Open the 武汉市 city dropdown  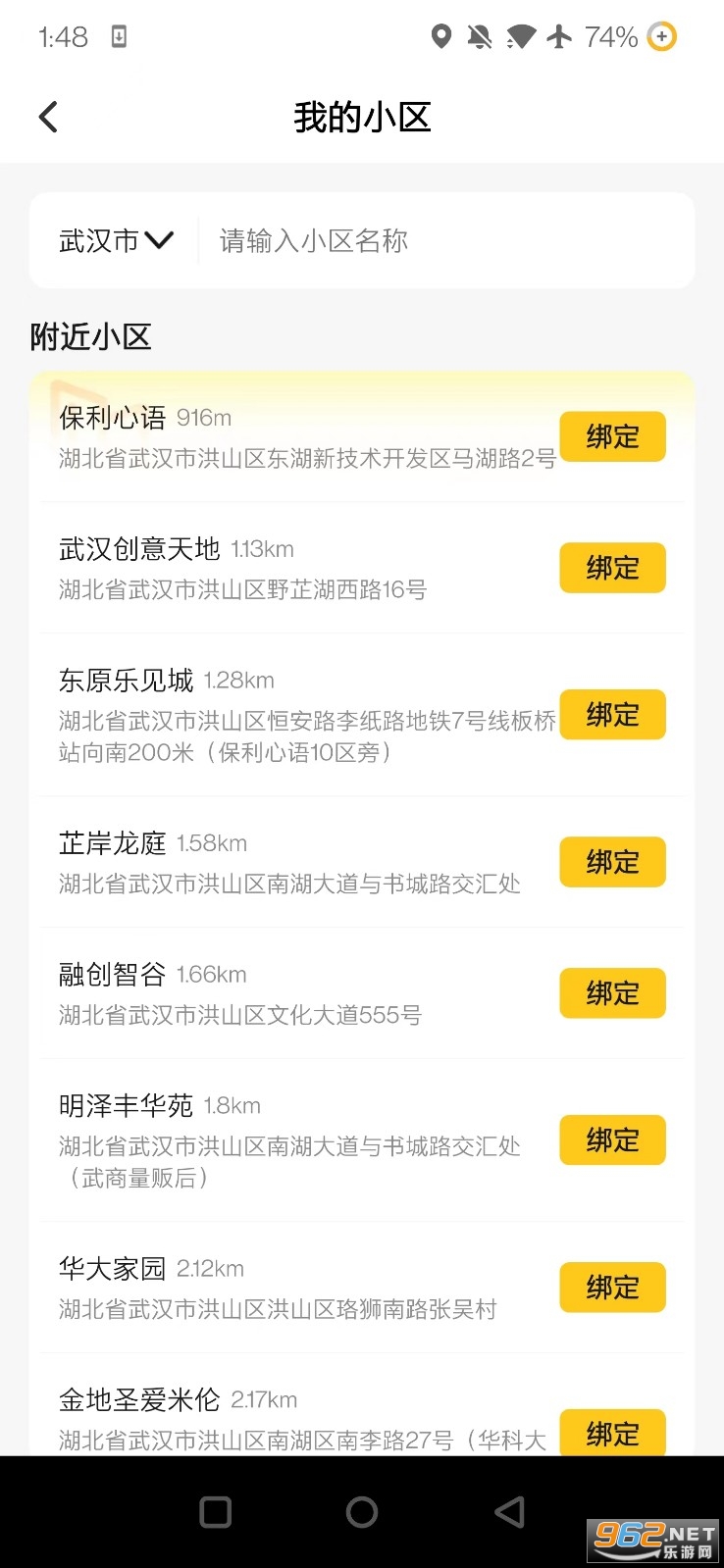pyautogui.click(x=116, y=240)
